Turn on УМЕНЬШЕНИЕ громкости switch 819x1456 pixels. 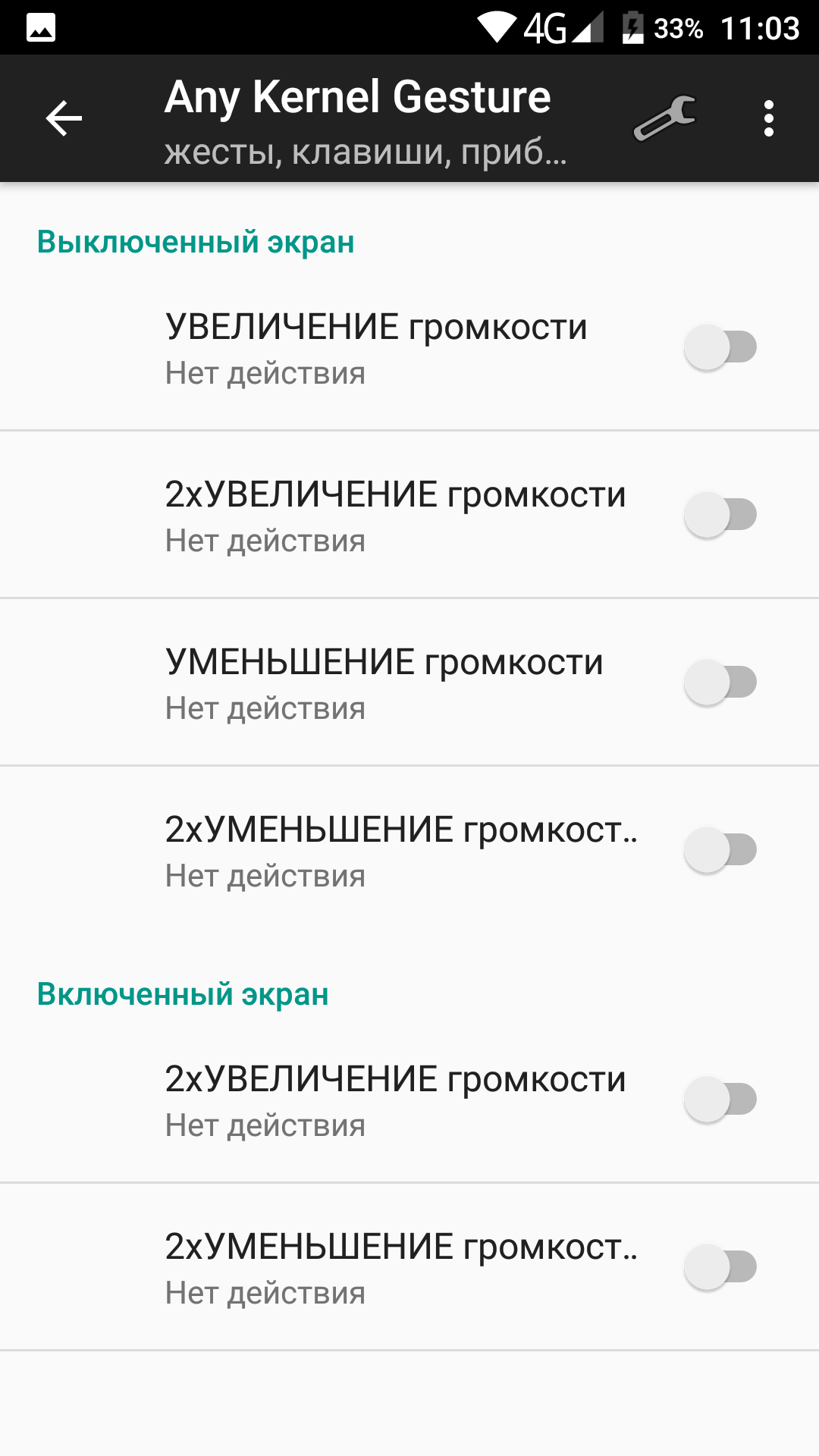720,682
